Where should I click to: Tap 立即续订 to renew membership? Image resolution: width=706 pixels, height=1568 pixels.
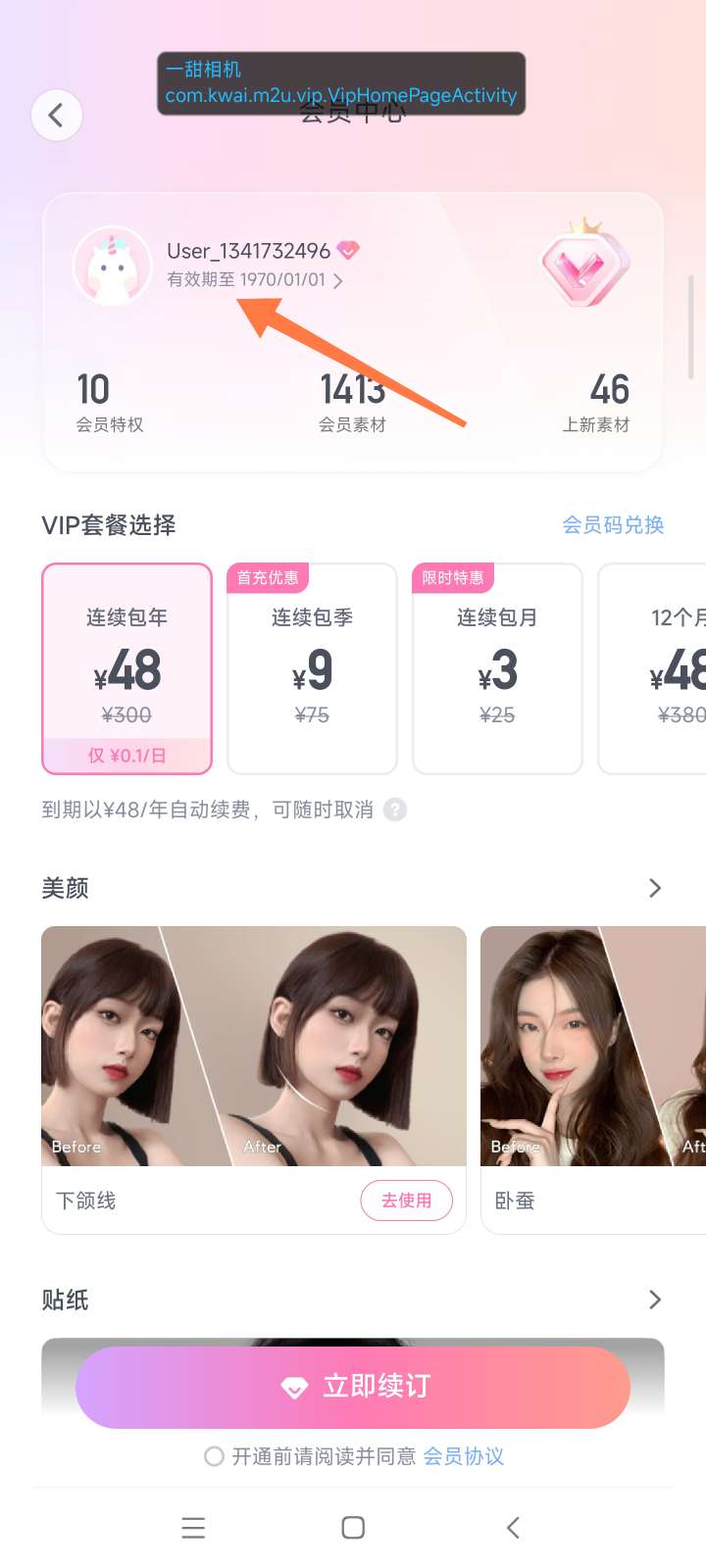coord(353,1387)
